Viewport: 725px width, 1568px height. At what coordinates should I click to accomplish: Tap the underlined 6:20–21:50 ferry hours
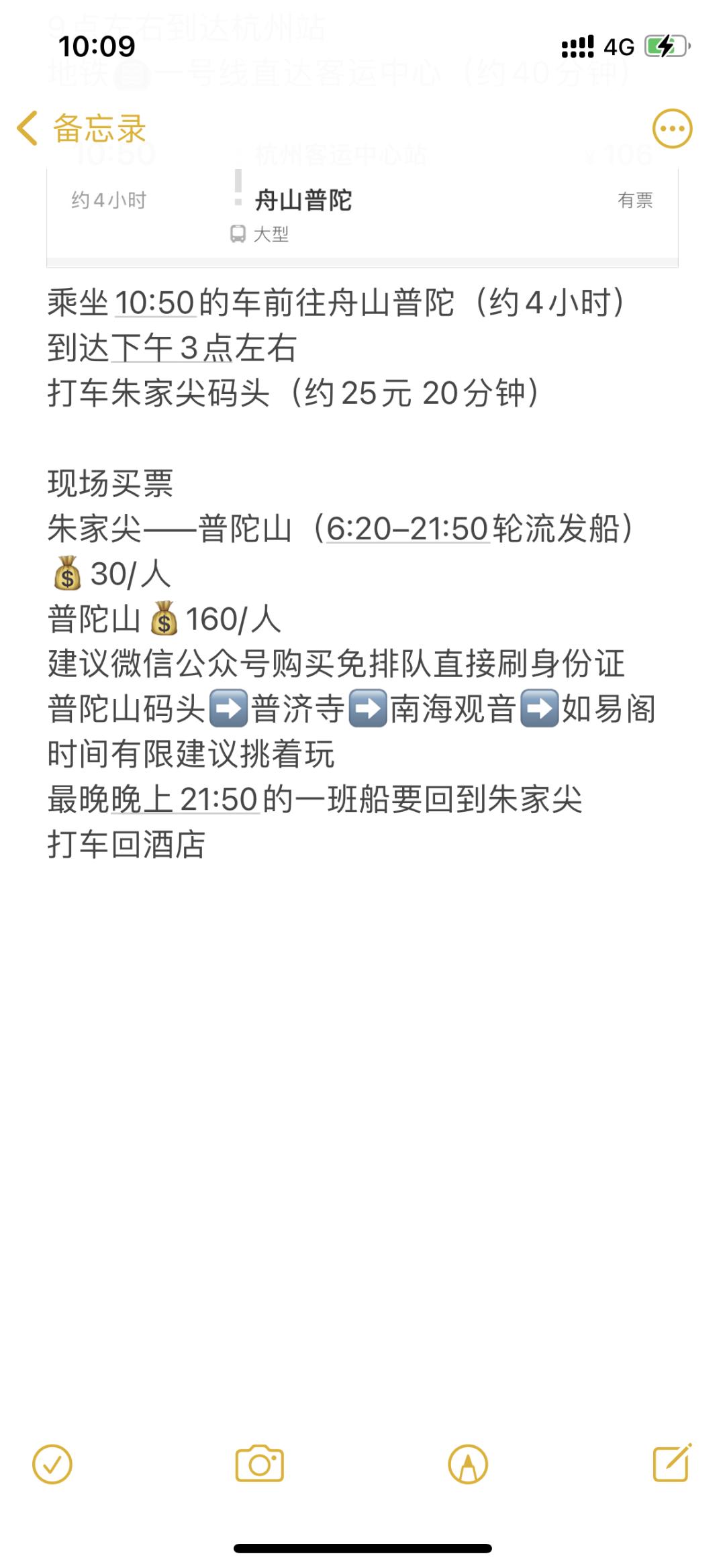tap(407, 529)
